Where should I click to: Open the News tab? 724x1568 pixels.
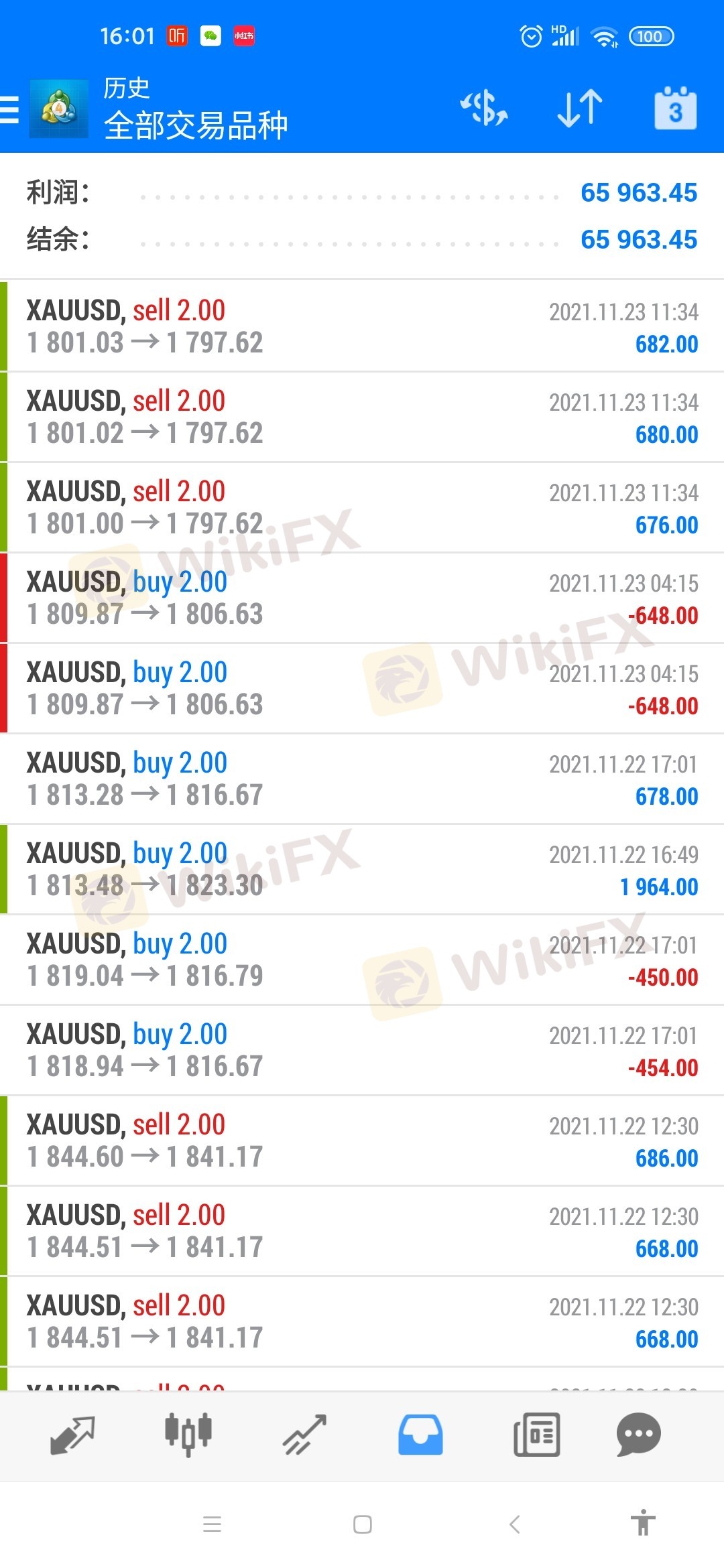point(536,1435)
